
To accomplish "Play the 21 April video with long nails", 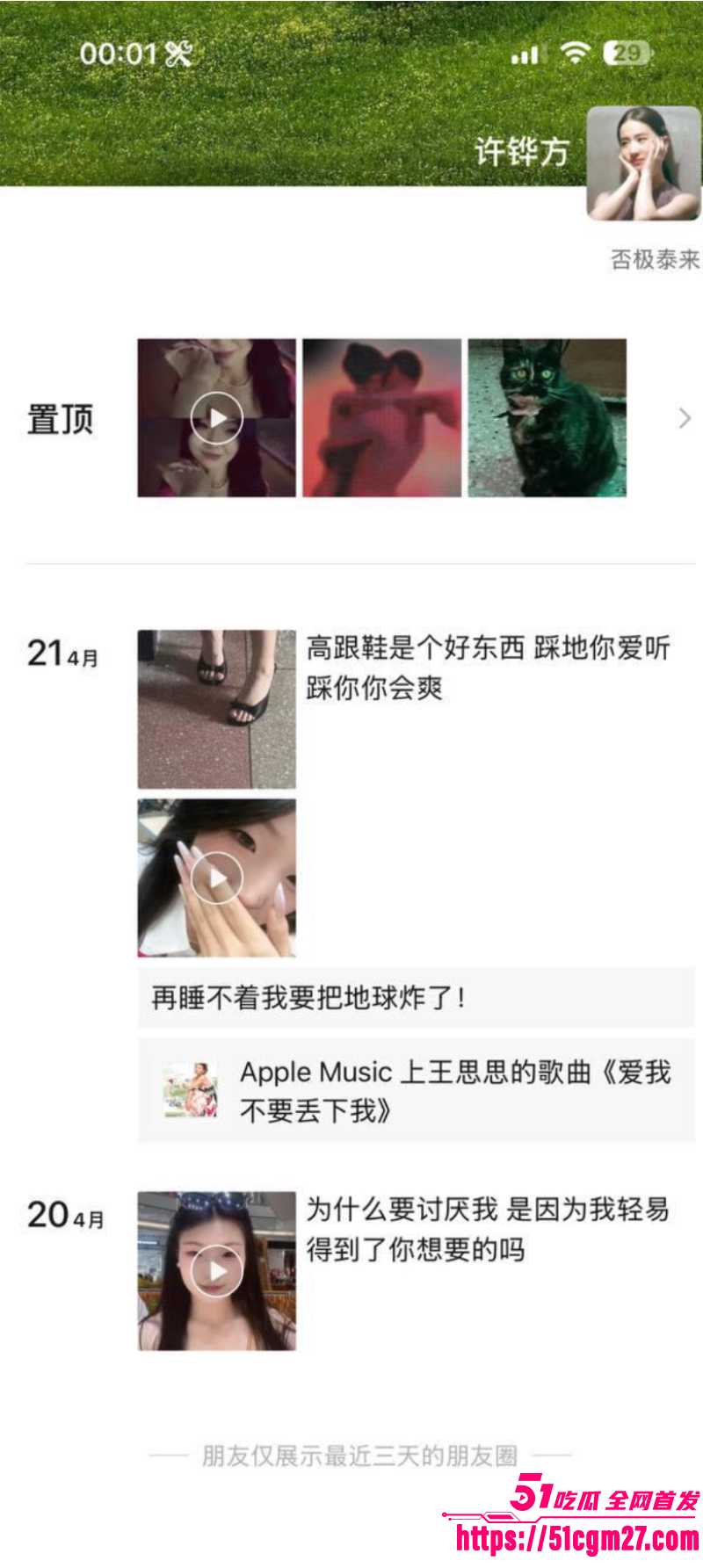I will (x=216, y=878).
